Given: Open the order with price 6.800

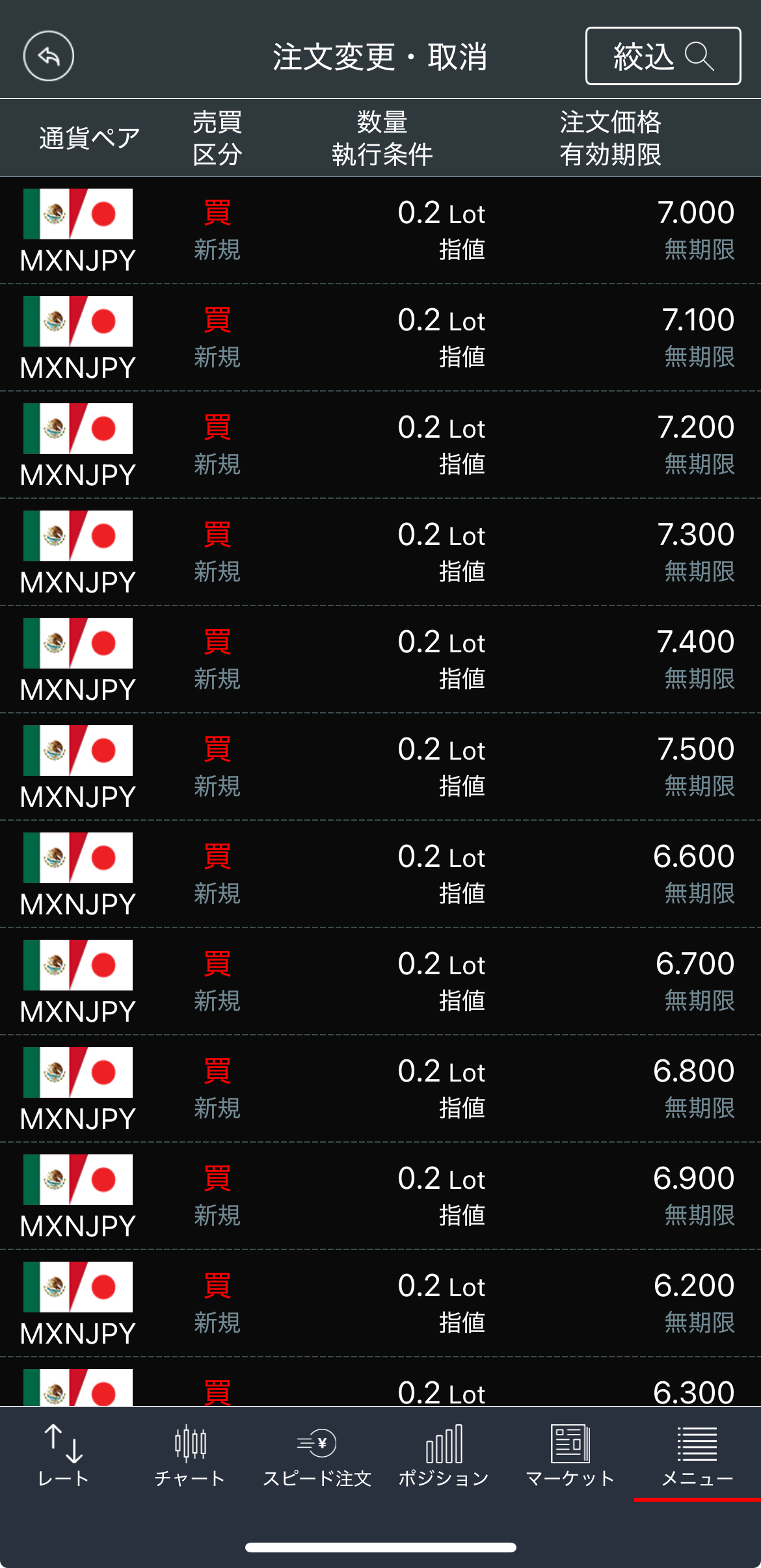Looking at the screenshot, I should click(x=380, y=1089).
